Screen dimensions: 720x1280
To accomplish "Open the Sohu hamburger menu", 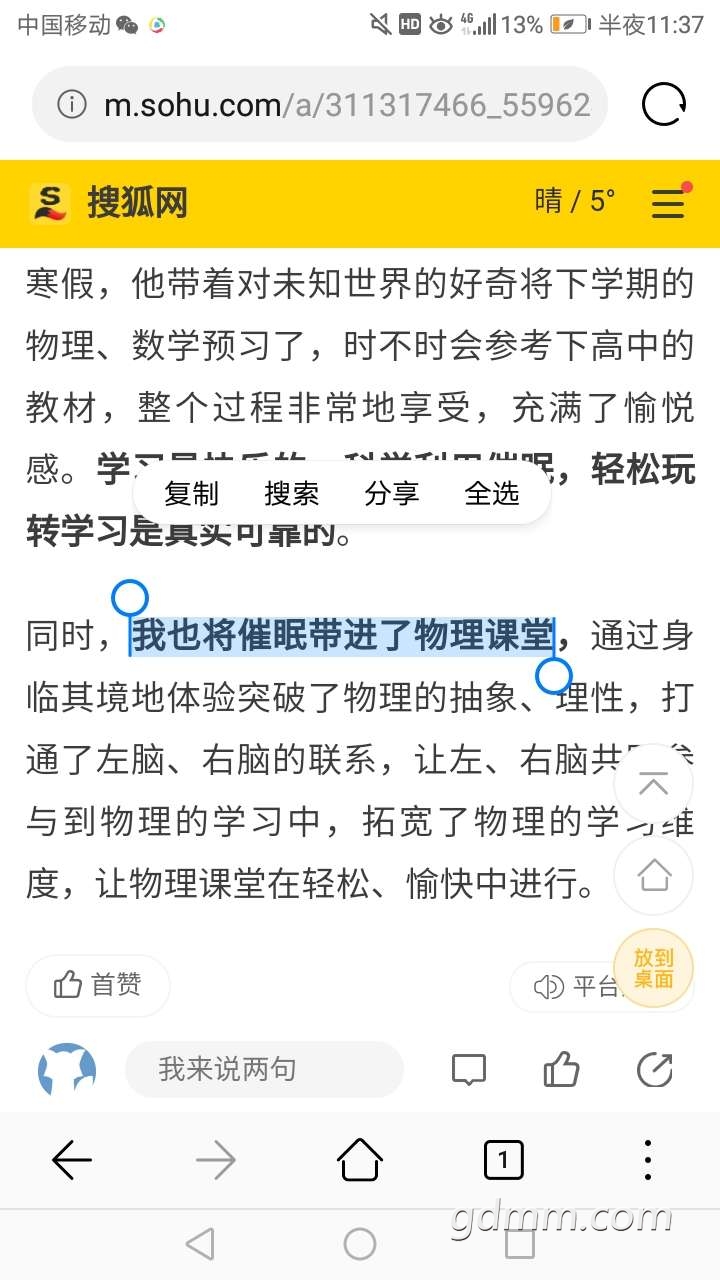I will (670, 202).
